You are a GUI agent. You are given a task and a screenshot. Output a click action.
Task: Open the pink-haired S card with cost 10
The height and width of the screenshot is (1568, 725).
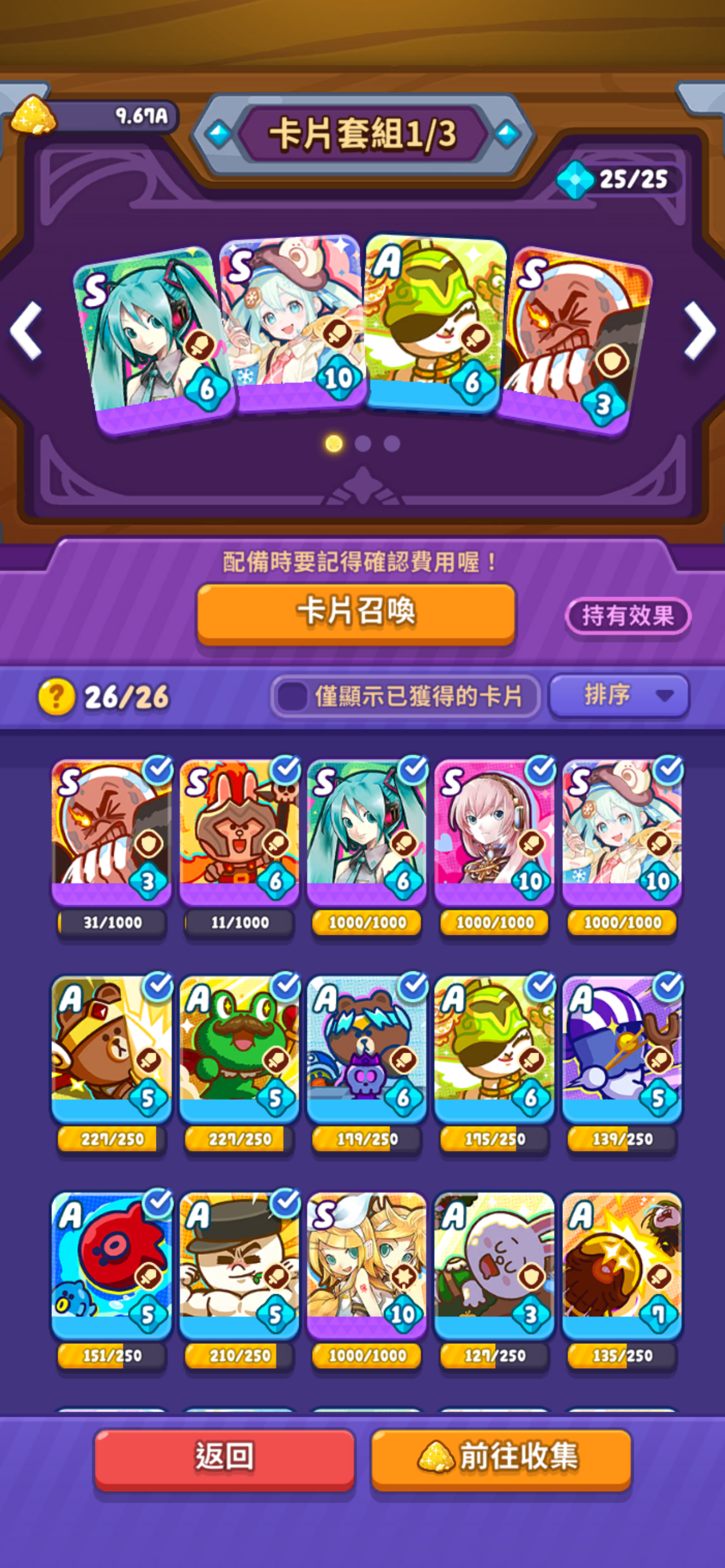(494, 831)
